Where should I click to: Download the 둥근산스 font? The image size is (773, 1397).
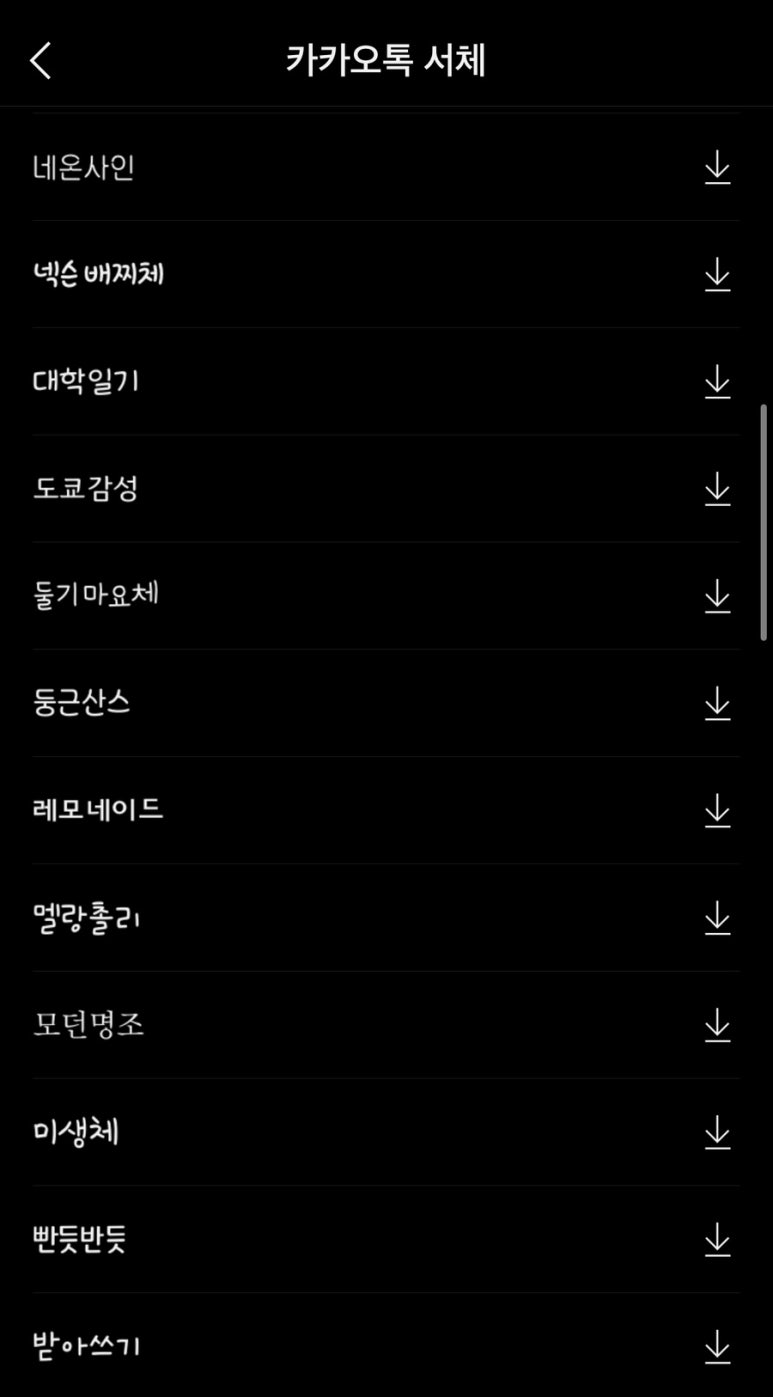(x=717, y=703)
